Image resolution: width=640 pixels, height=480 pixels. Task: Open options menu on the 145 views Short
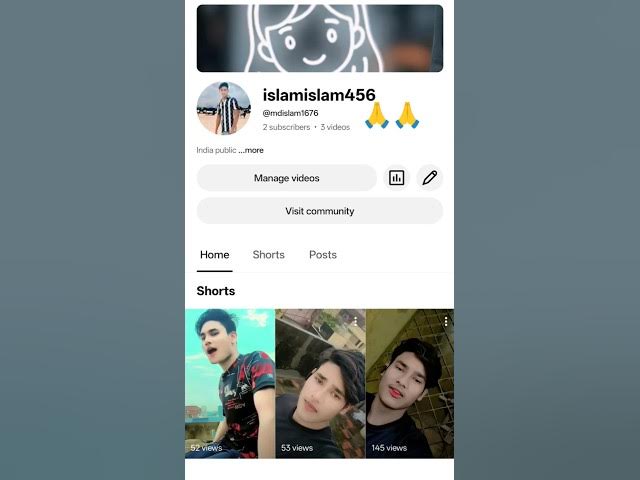coord(446,322)
